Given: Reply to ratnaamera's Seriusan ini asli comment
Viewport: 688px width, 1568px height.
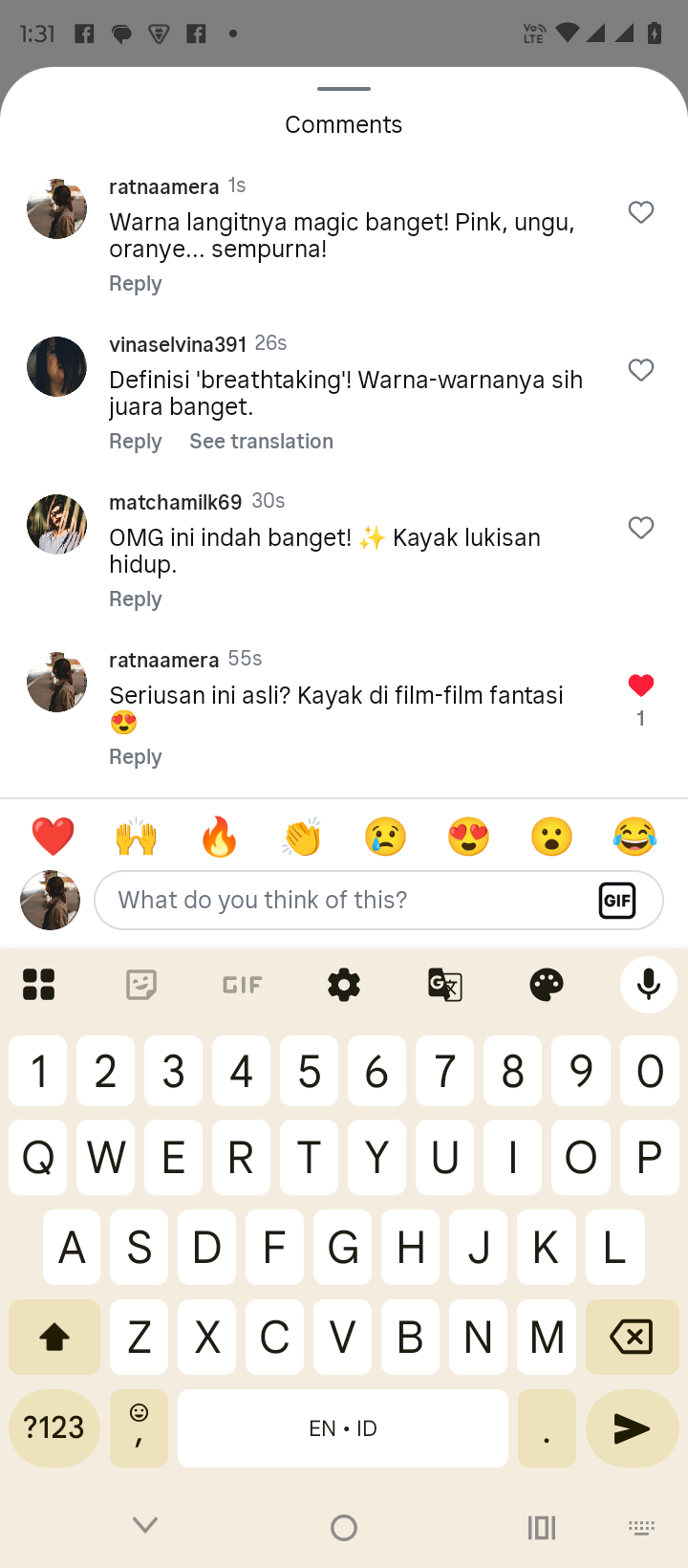Looking at the screenshot, I should click(136, 757).
